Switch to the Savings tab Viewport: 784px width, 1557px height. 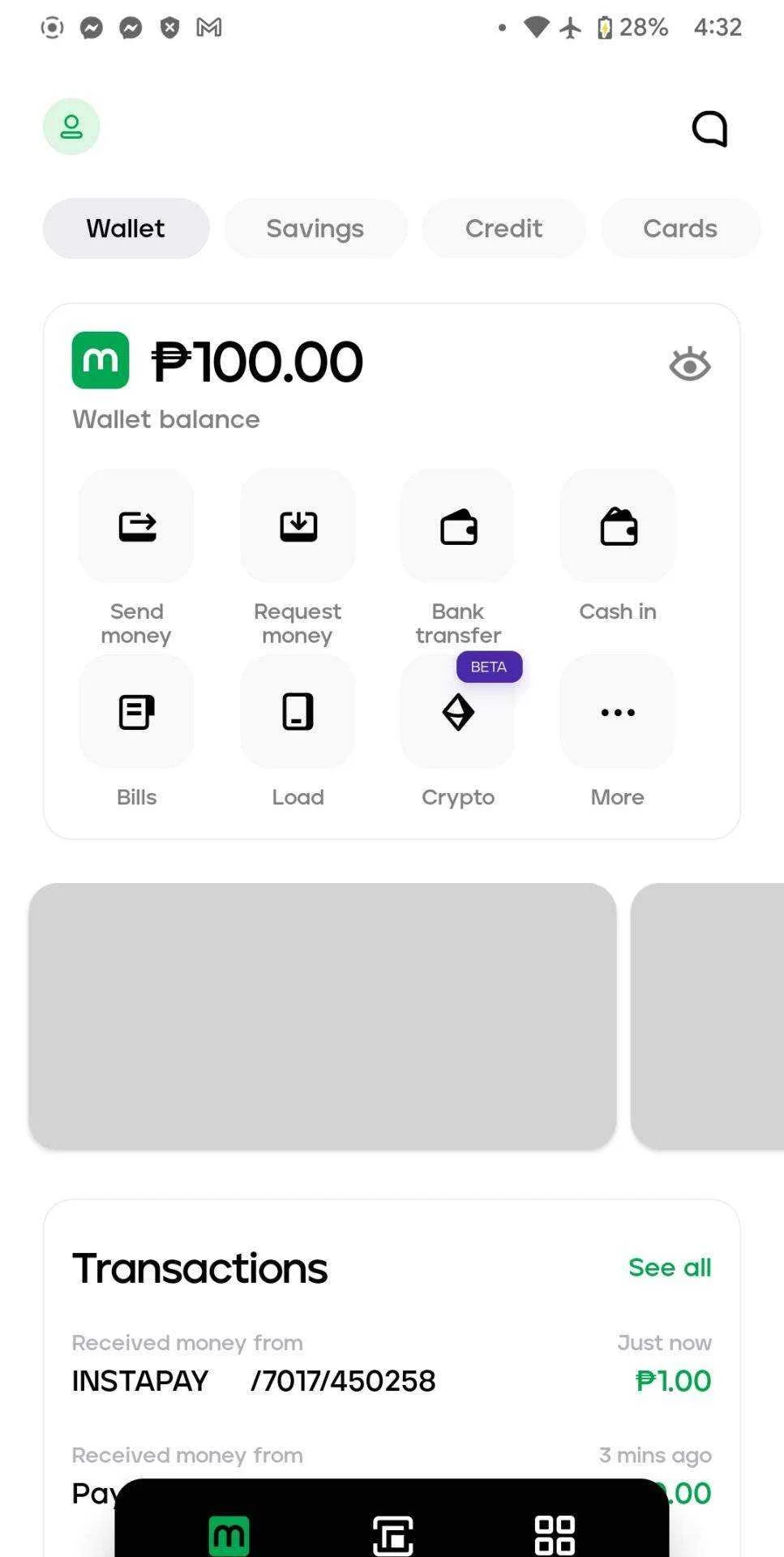[315, 229]
